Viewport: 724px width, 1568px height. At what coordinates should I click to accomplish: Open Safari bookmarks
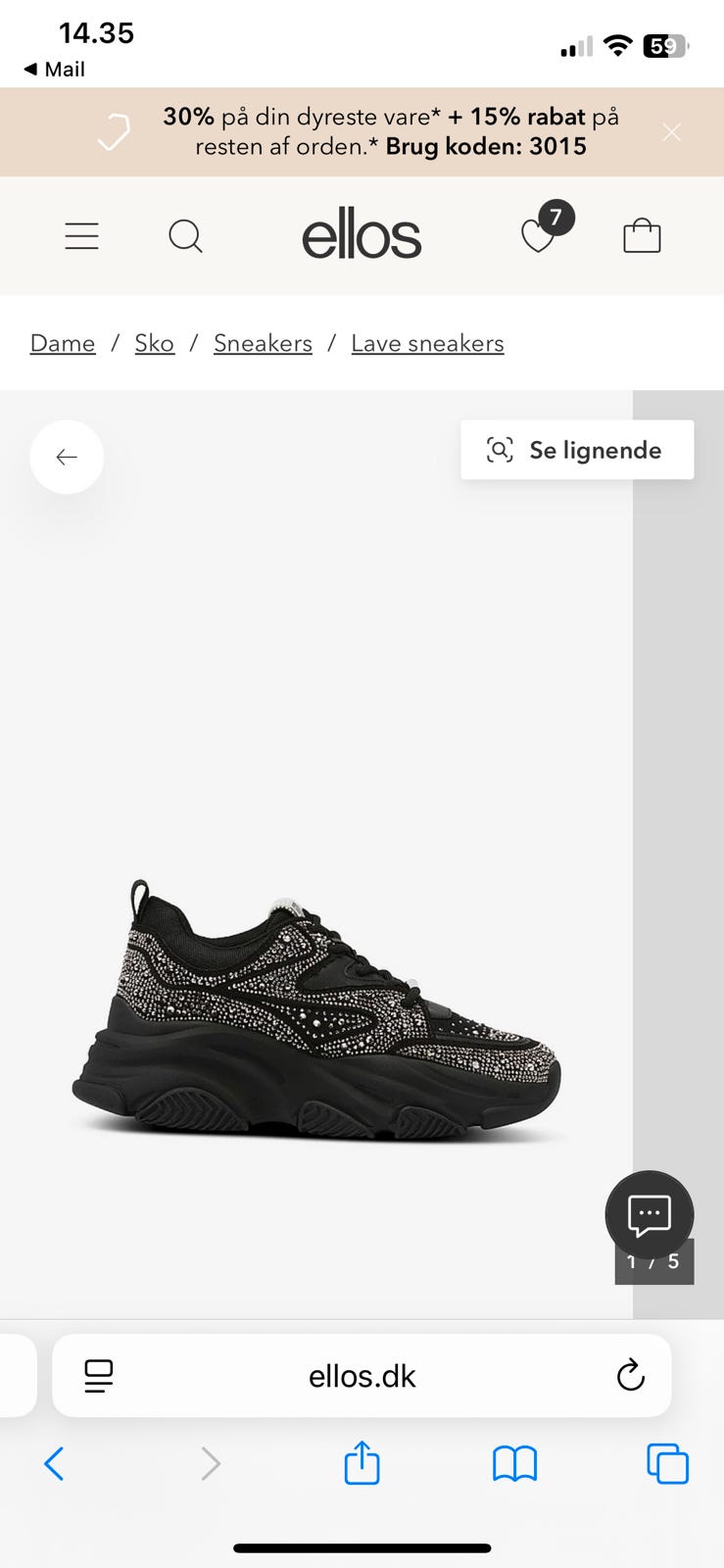point(514,1464)
